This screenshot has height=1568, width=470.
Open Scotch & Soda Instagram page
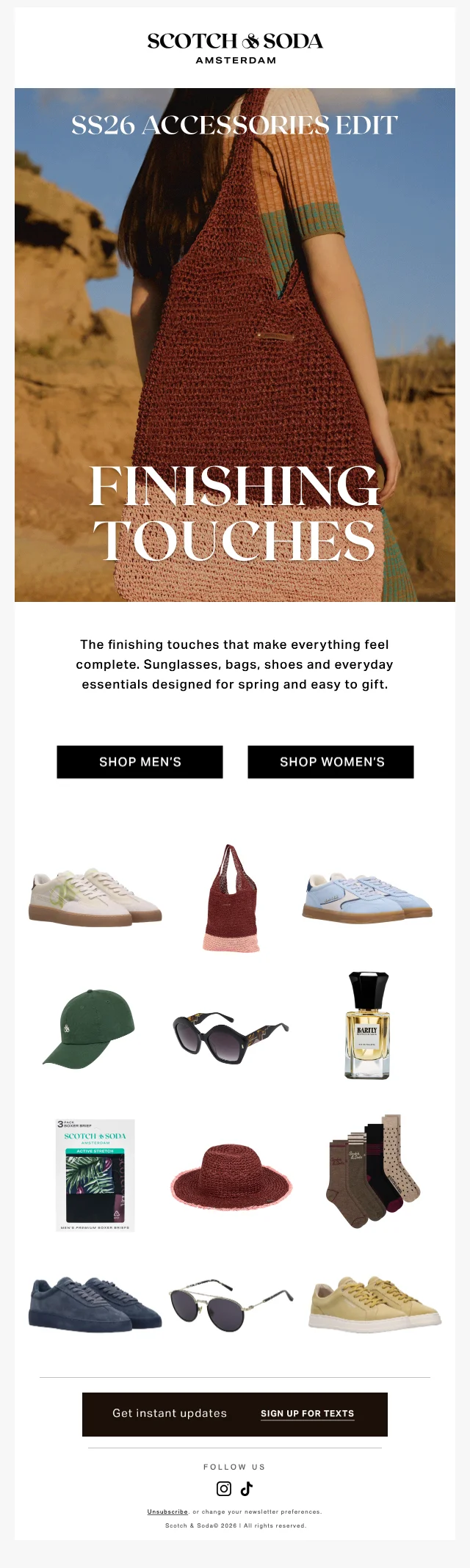pyautogui.click(x=224, y=1489)
